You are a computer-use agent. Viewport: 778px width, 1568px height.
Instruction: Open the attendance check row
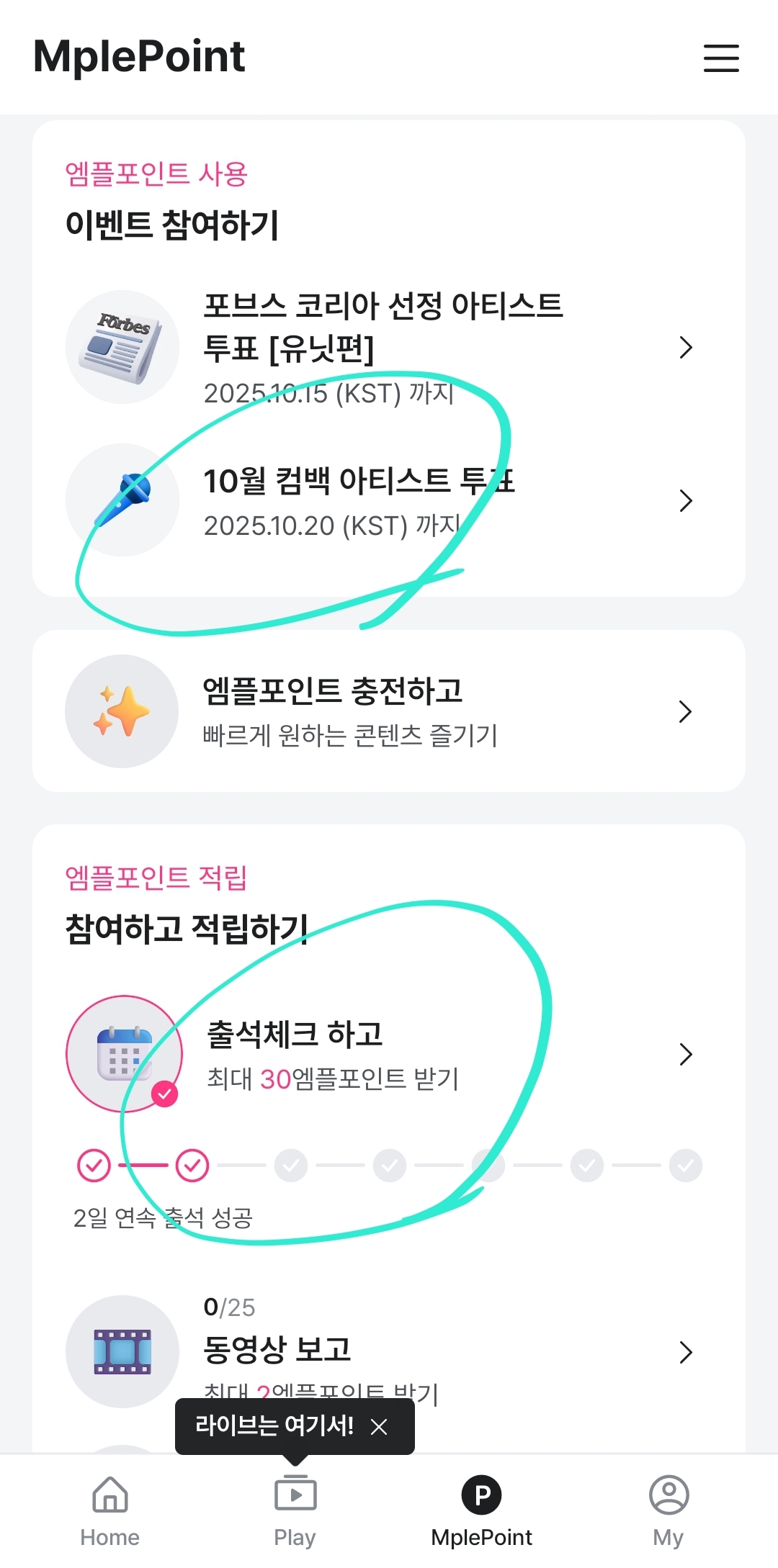(382, 1055)
